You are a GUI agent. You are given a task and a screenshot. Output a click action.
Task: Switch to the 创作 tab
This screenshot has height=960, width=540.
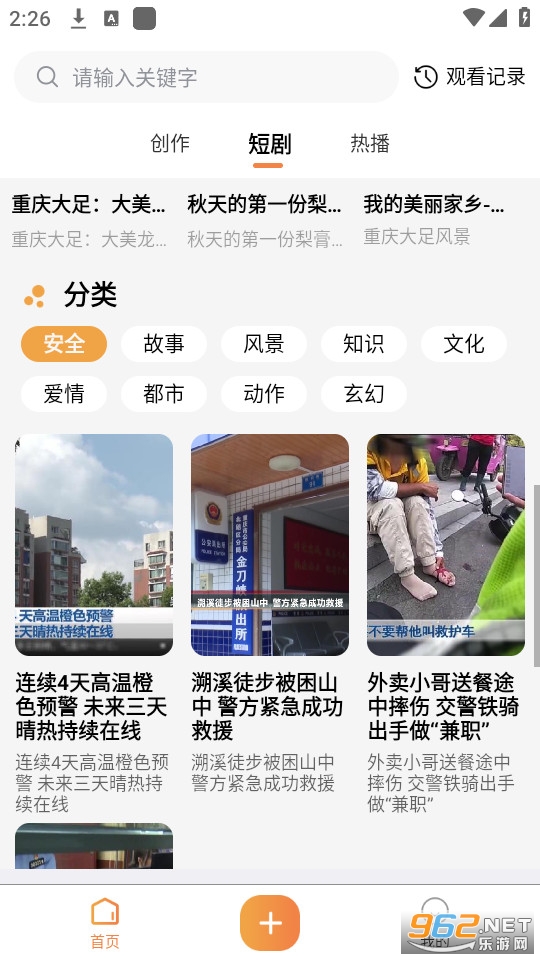(170, 143)
